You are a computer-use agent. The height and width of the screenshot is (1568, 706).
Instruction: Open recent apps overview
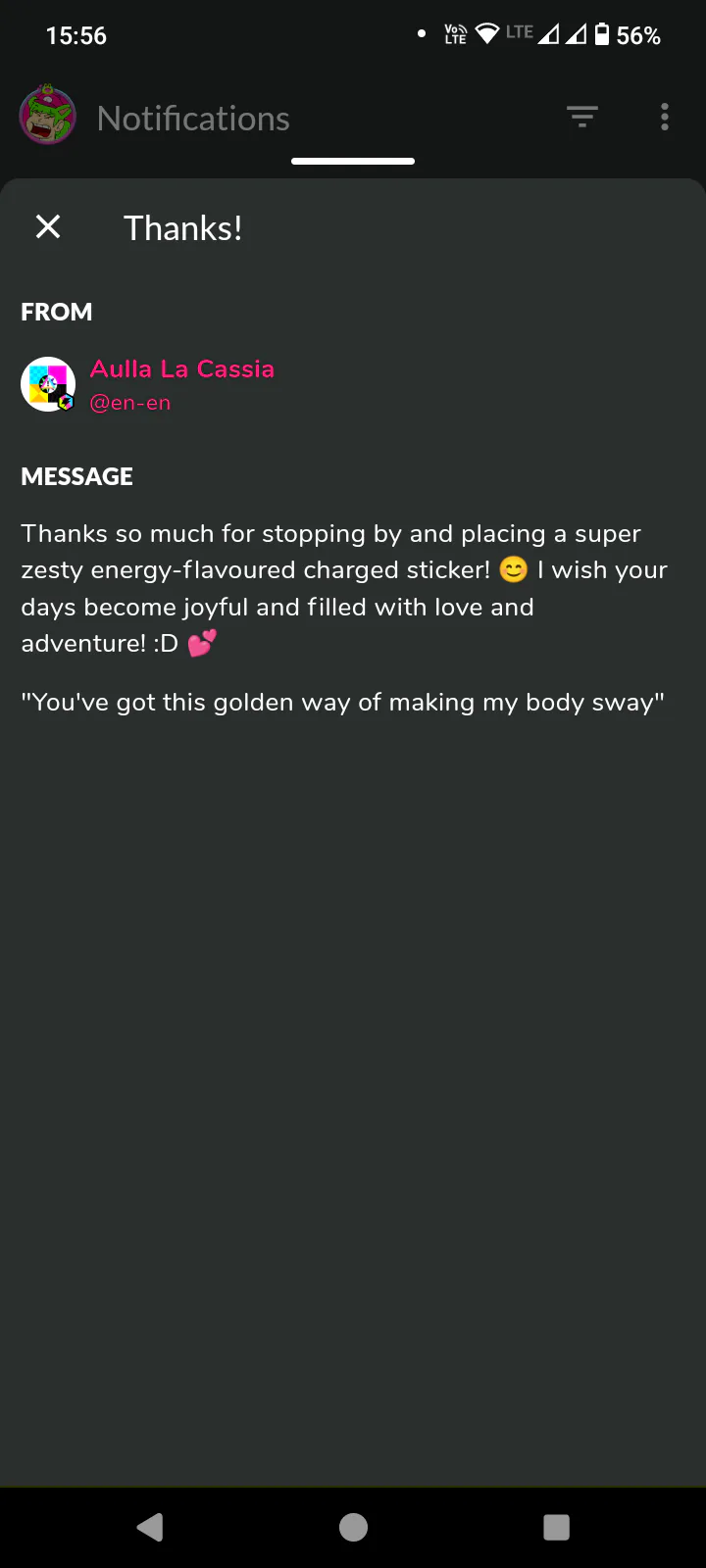[556, 1527]
